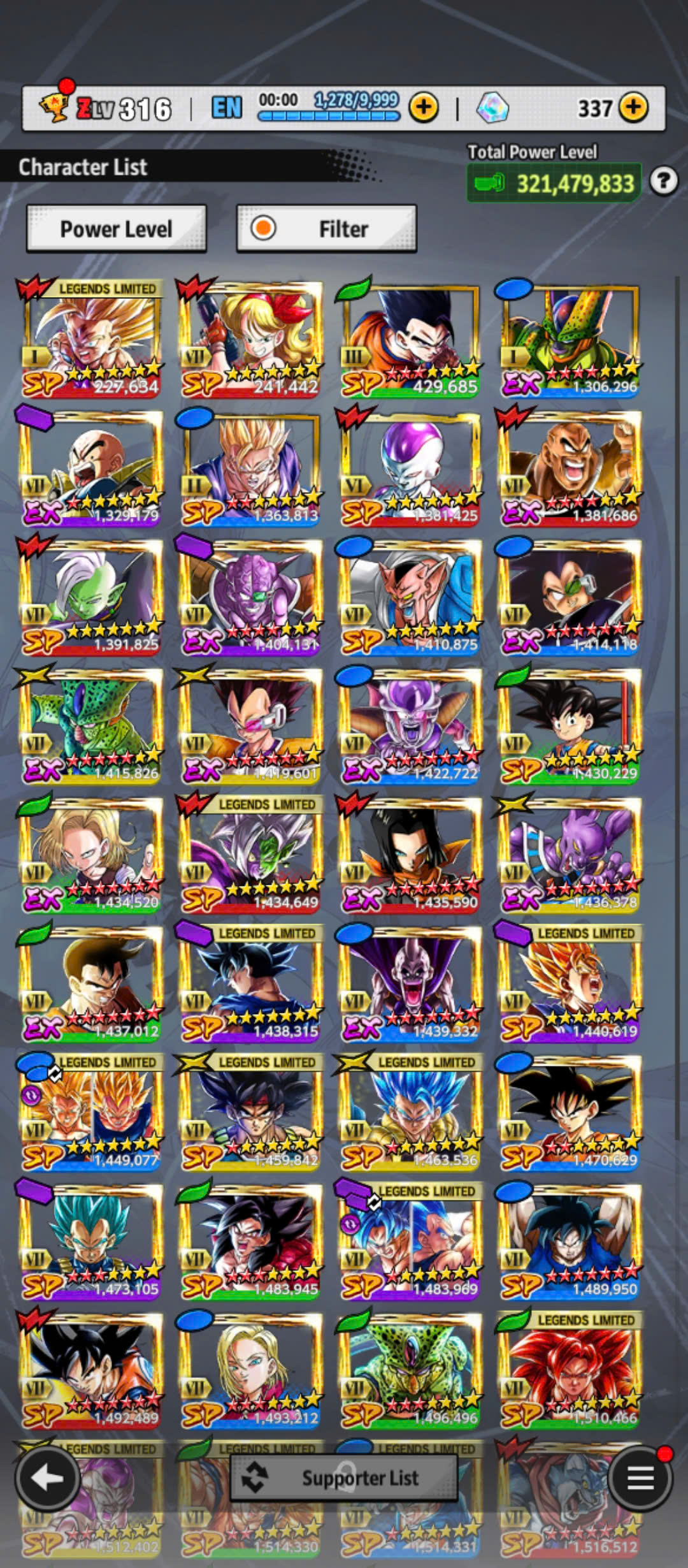Open the Filter options

point(327,229)
